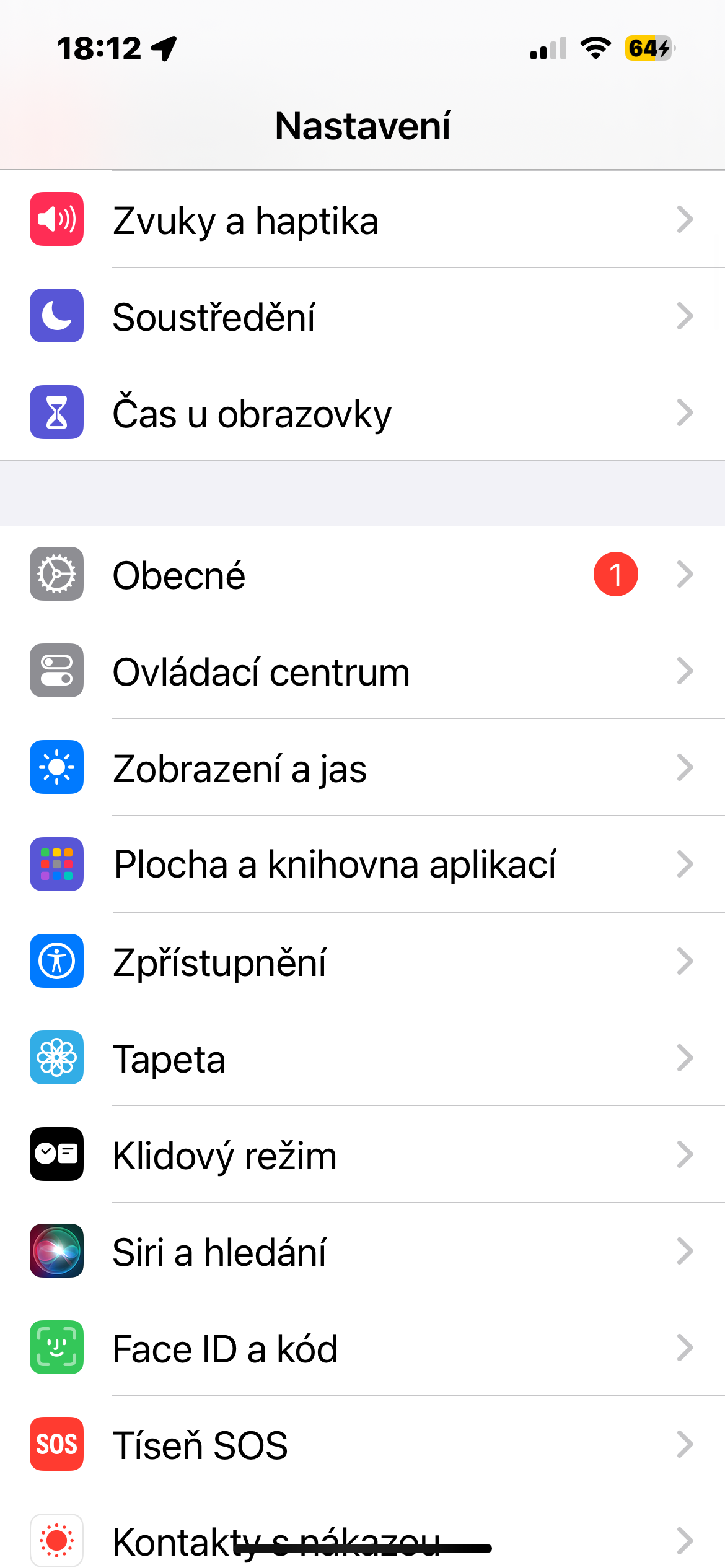Open Zpřístupnění settings

click(362, 961)
